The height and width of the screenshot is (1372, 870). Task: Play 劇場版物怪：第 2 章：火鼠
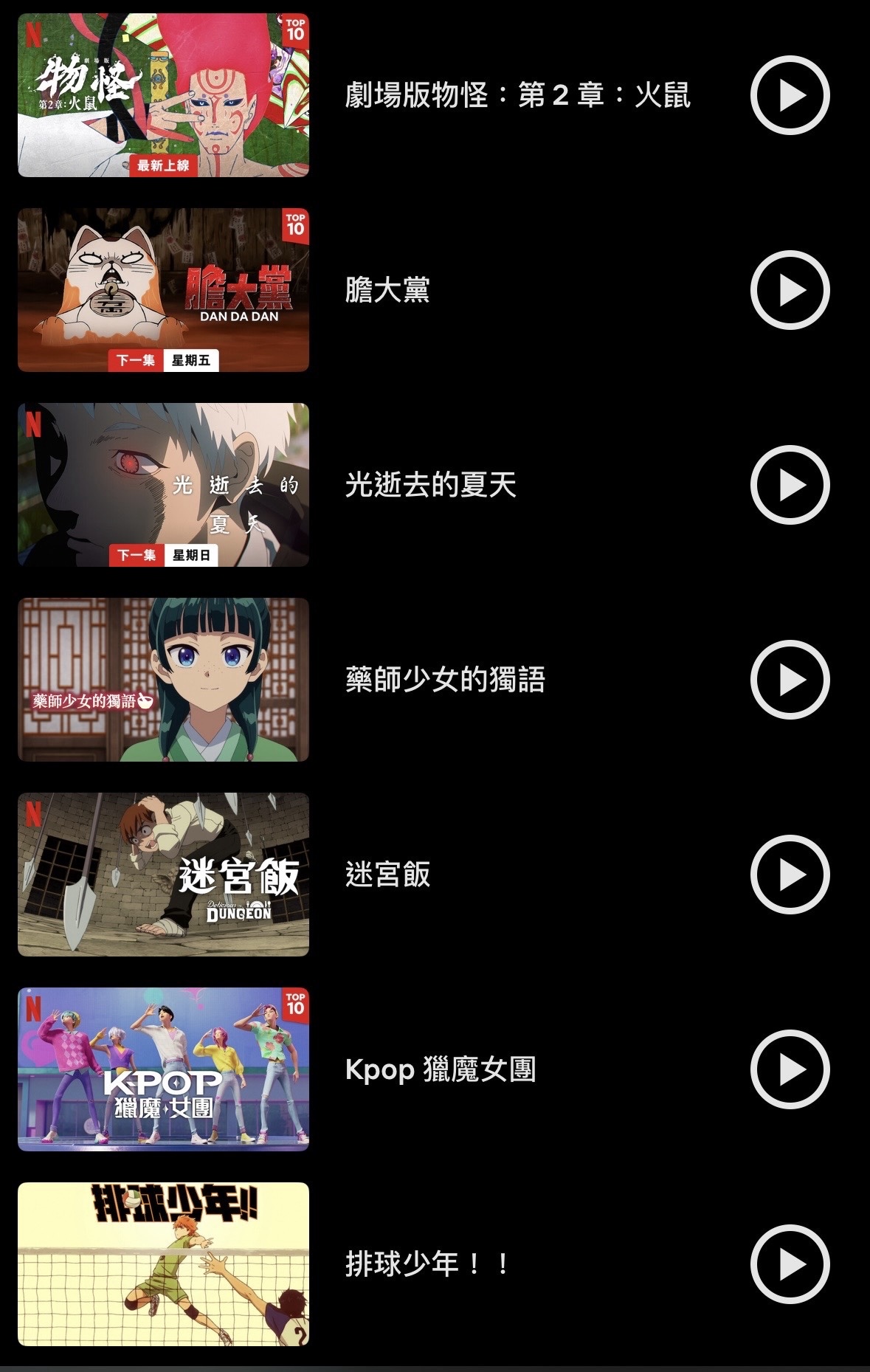pos(790,95)
